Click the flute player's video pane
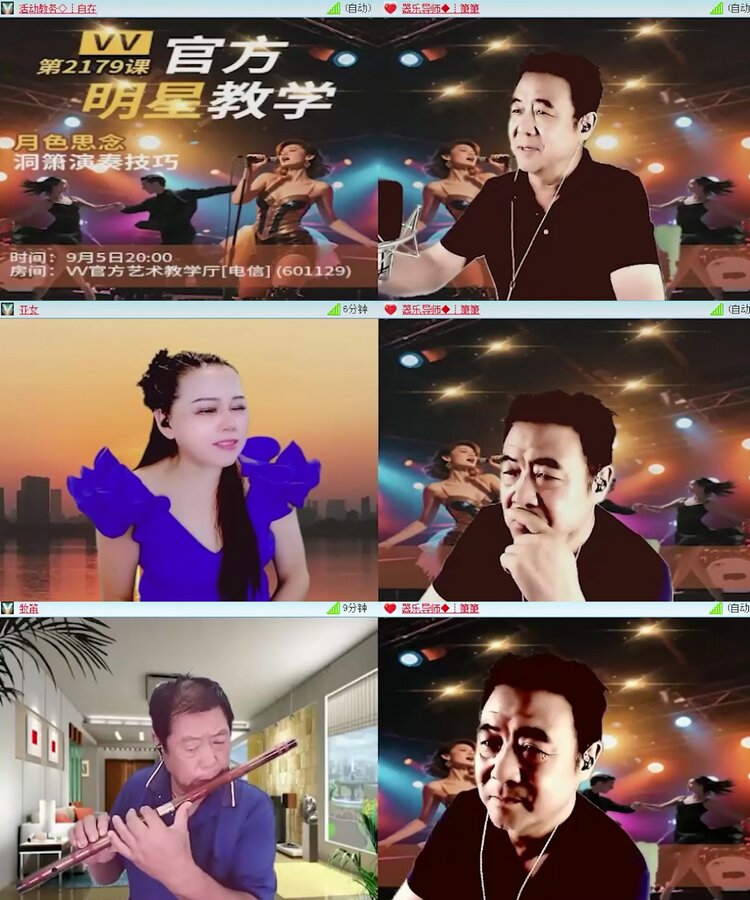Viewport: 750px width, 900px height. click(x=185, y=760)
